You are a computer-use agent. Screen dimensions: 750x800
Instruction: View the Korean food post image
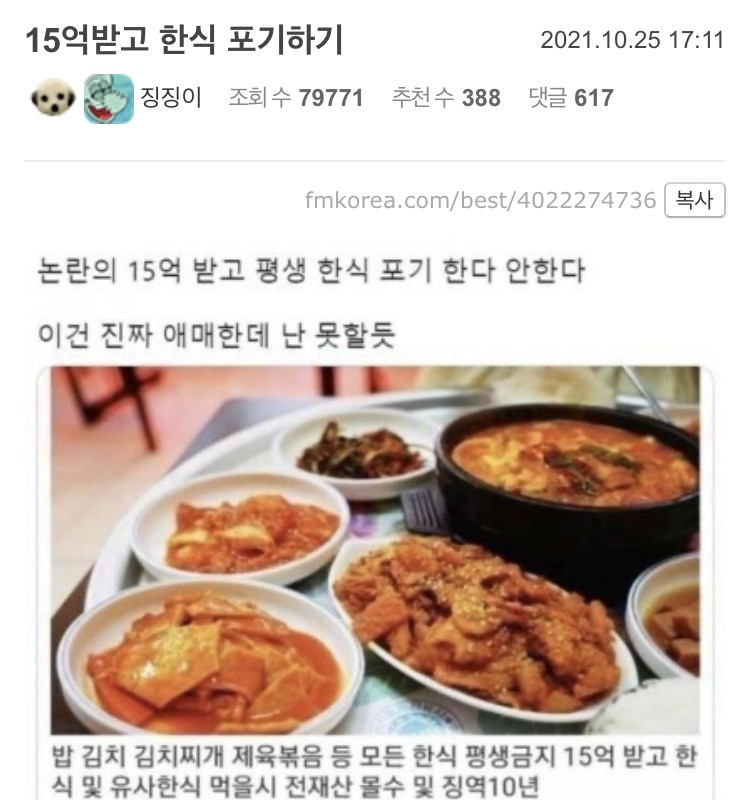point(375,550)
